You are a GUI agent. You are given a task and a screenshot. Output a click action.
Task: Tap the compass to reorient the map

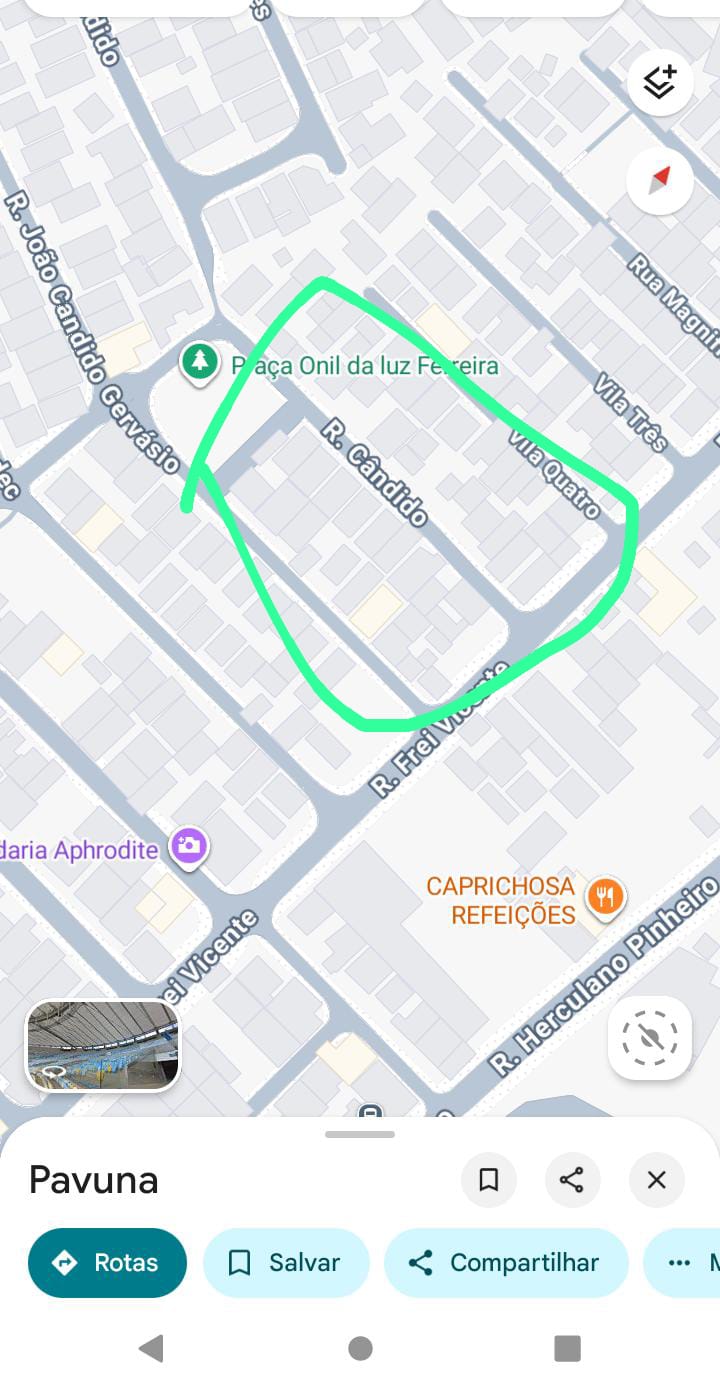point(660,181)
